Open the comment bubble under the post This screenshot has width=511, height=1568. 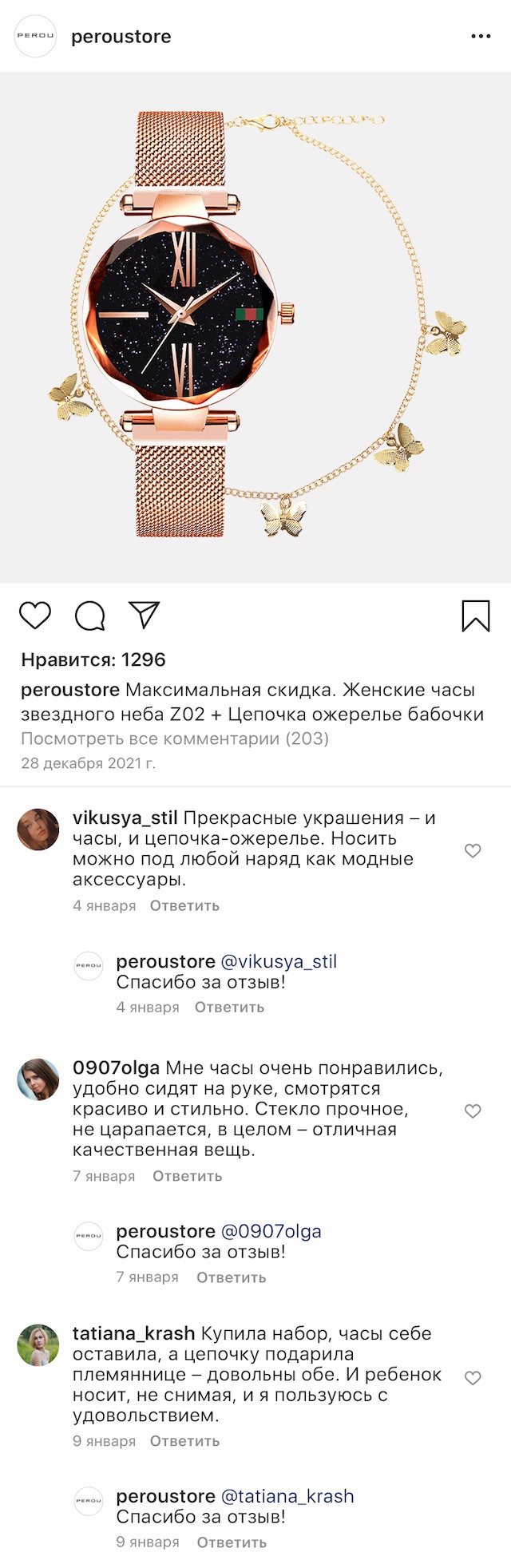tap(89, 616)
